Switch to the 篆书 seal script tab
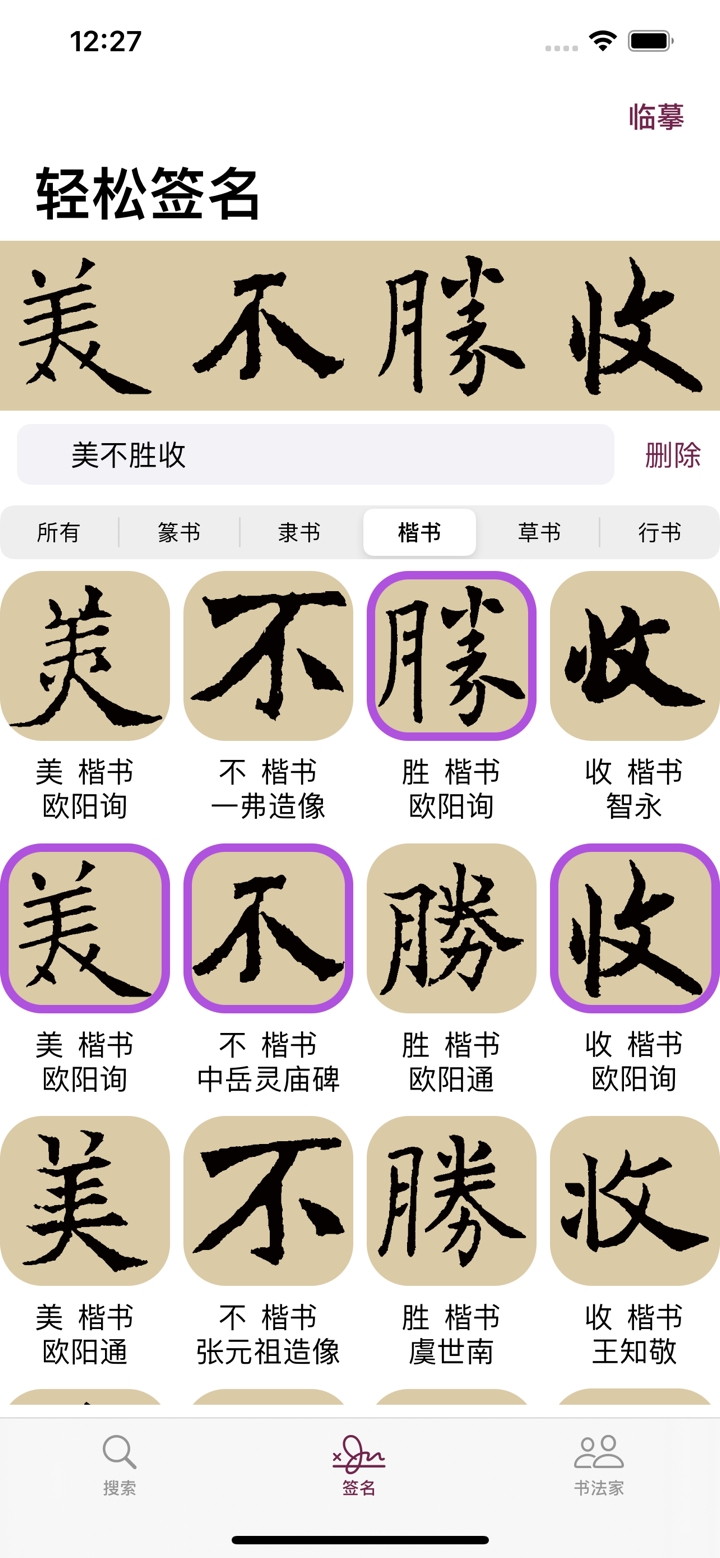The width and height of the screenshot is (720, 1558). tap(180, 532)
